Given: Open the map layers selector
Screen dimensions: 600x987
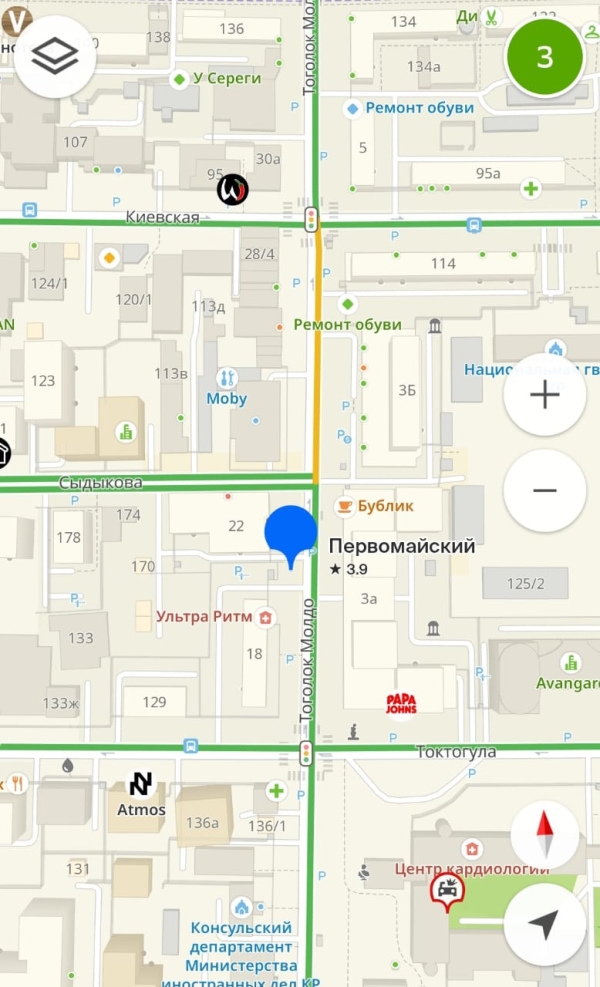Looking at the screenshot, I should pyautogui.click(x=55, y=56).
